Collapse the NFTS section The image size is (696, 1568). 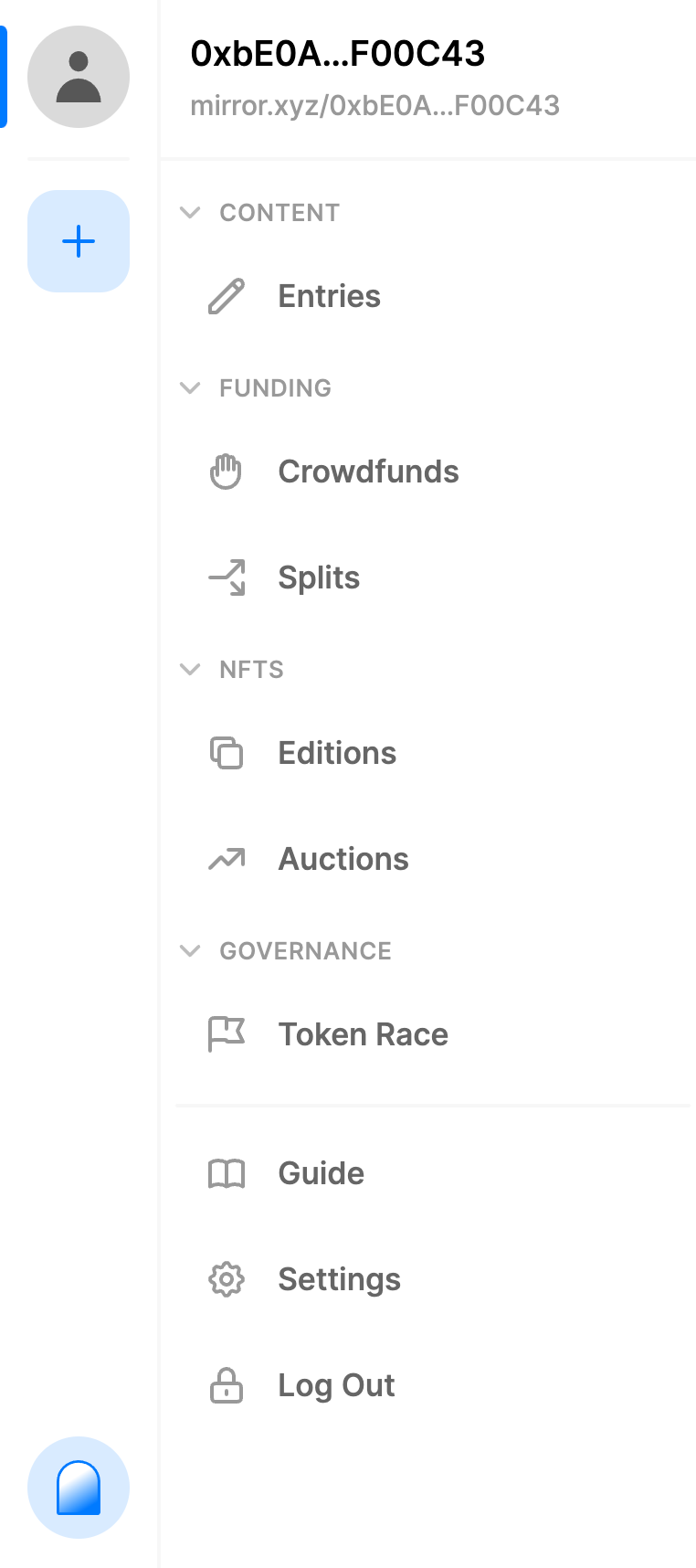(190, 669)
